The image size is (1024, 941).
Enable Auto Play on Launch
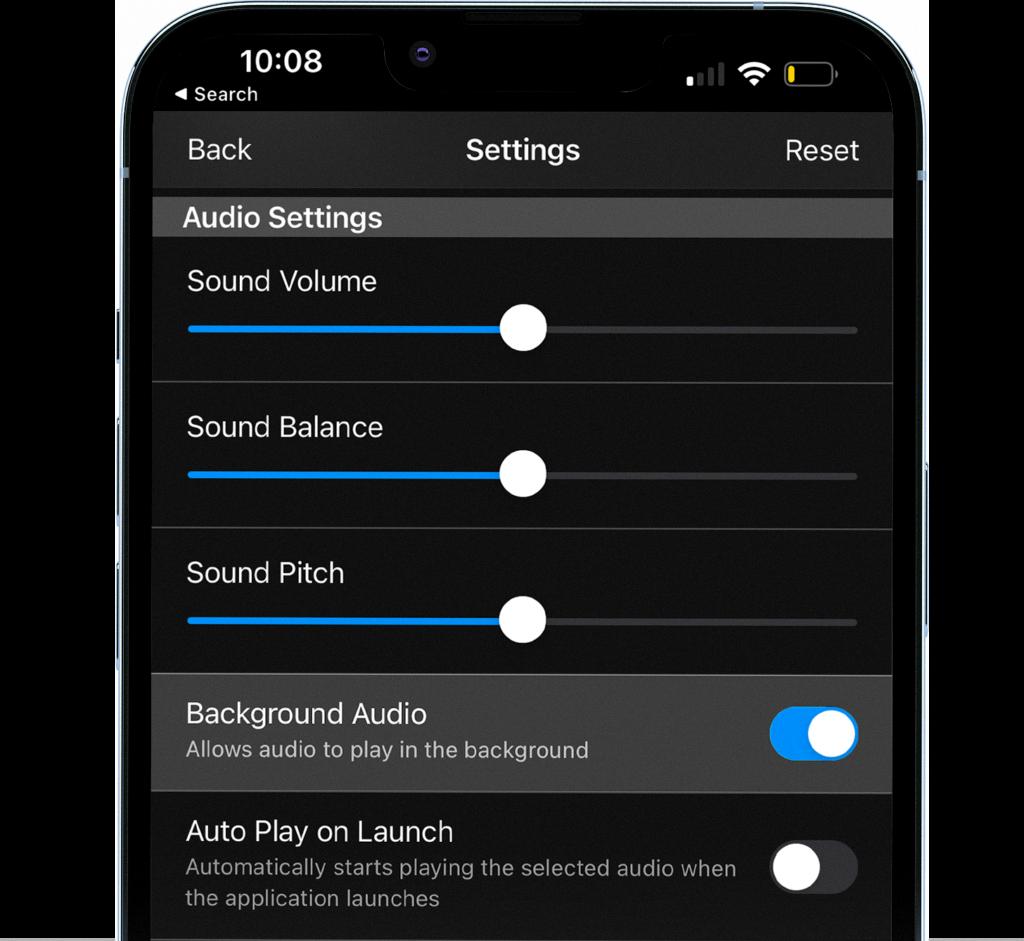[x=813, y=866]
